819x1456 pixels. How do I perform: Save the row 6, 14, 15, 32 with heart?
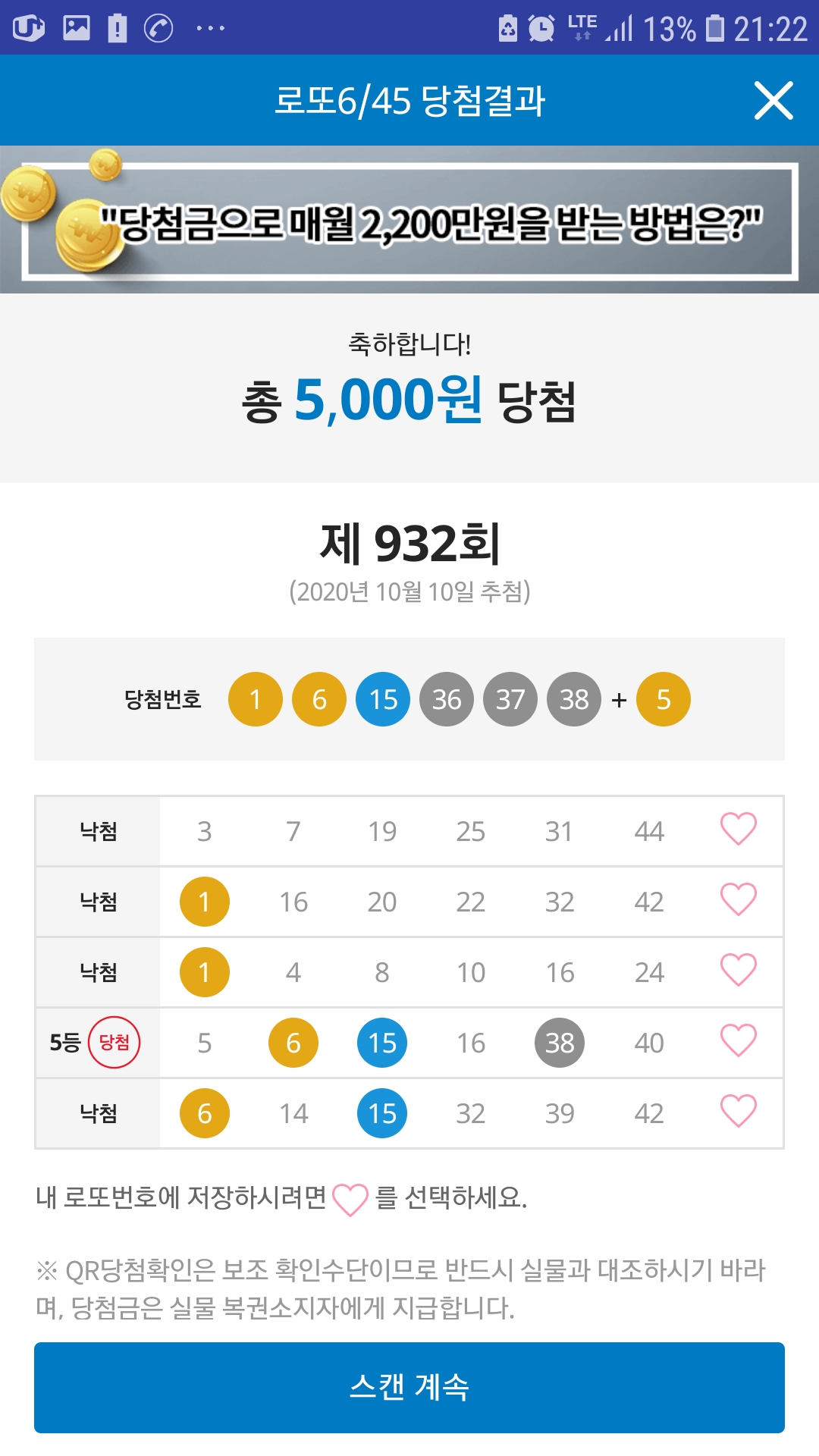click(738, 1112)
